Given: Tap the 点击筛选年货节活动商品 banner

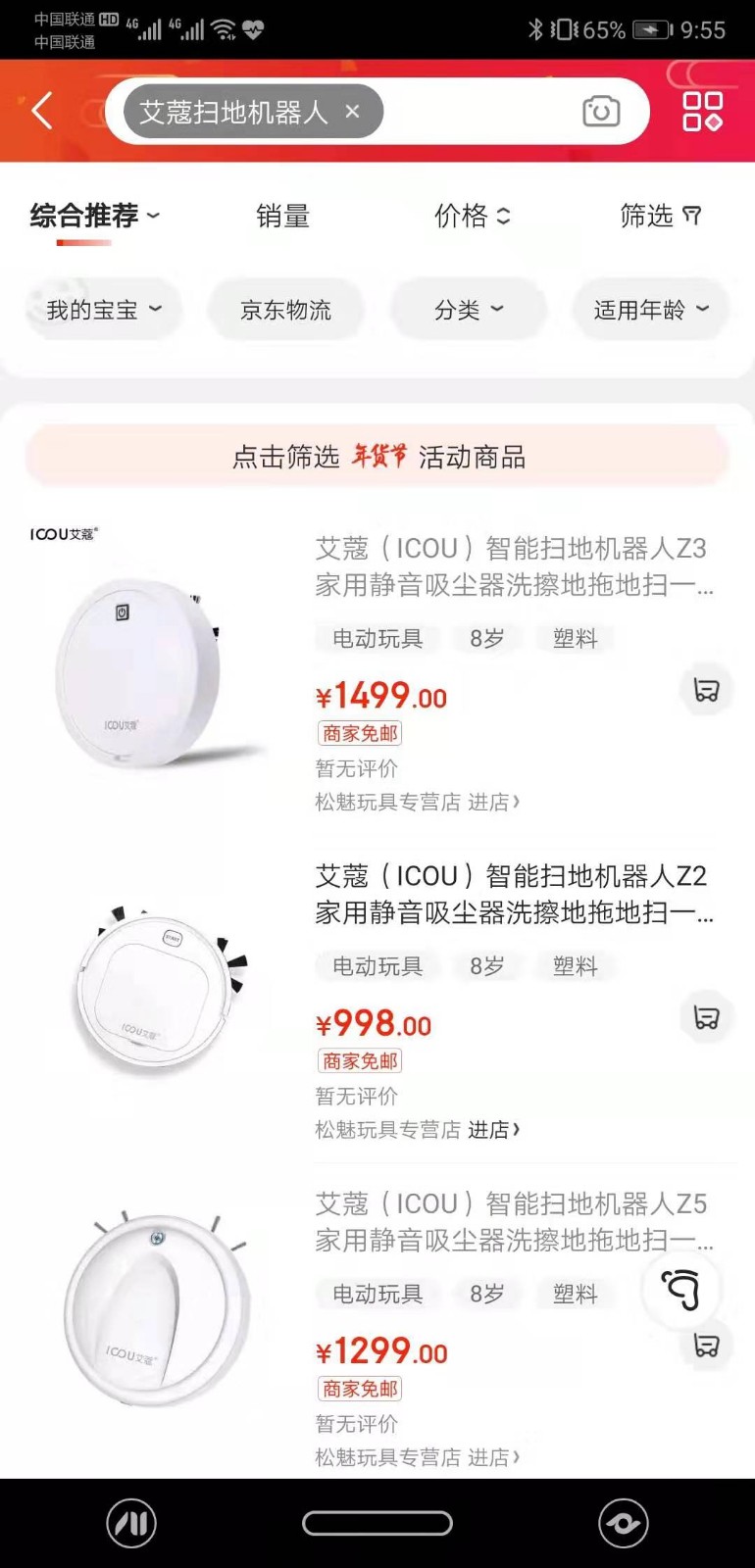Looking at the screenshot, I should [377, 457].
